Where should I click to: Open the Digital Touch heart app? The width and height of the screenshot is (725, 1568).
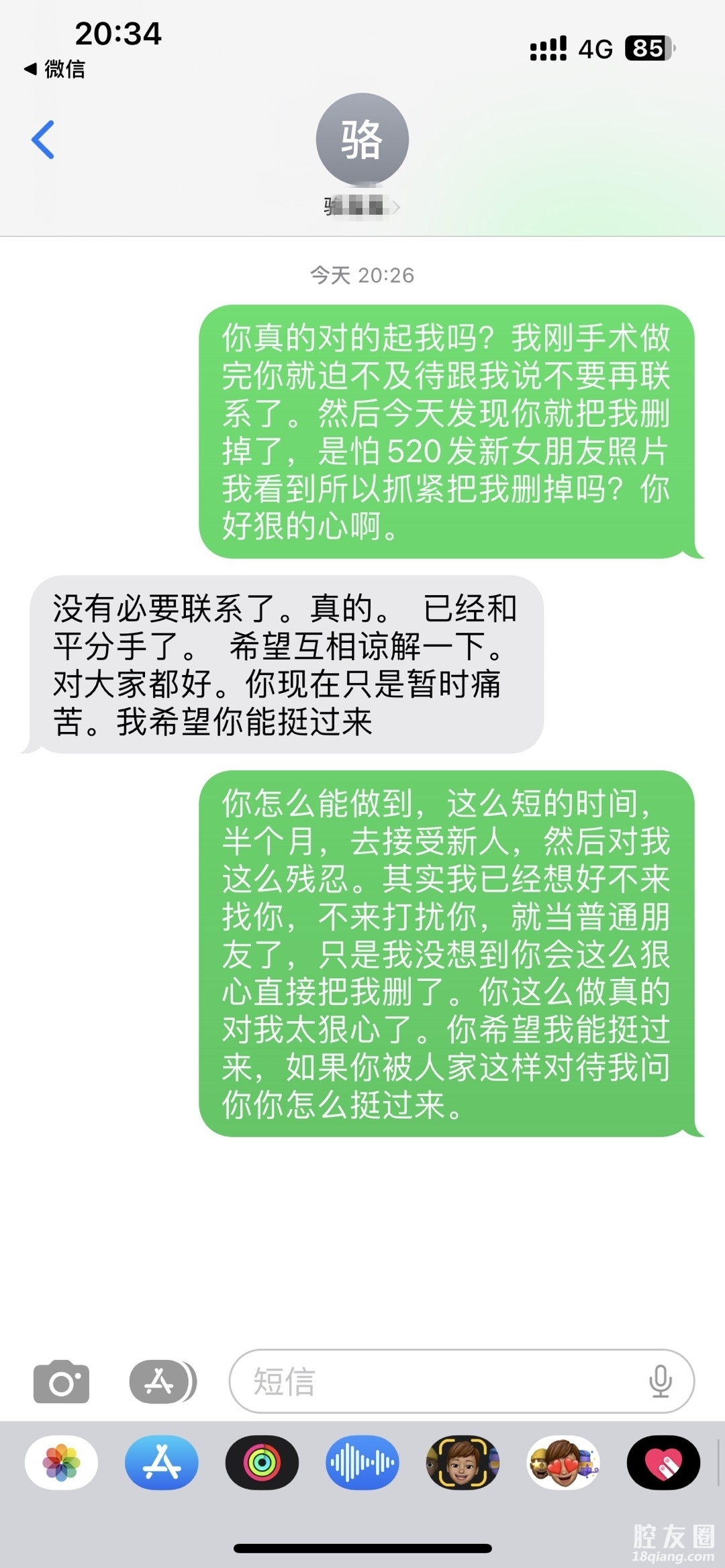[x=663, y=1463]
